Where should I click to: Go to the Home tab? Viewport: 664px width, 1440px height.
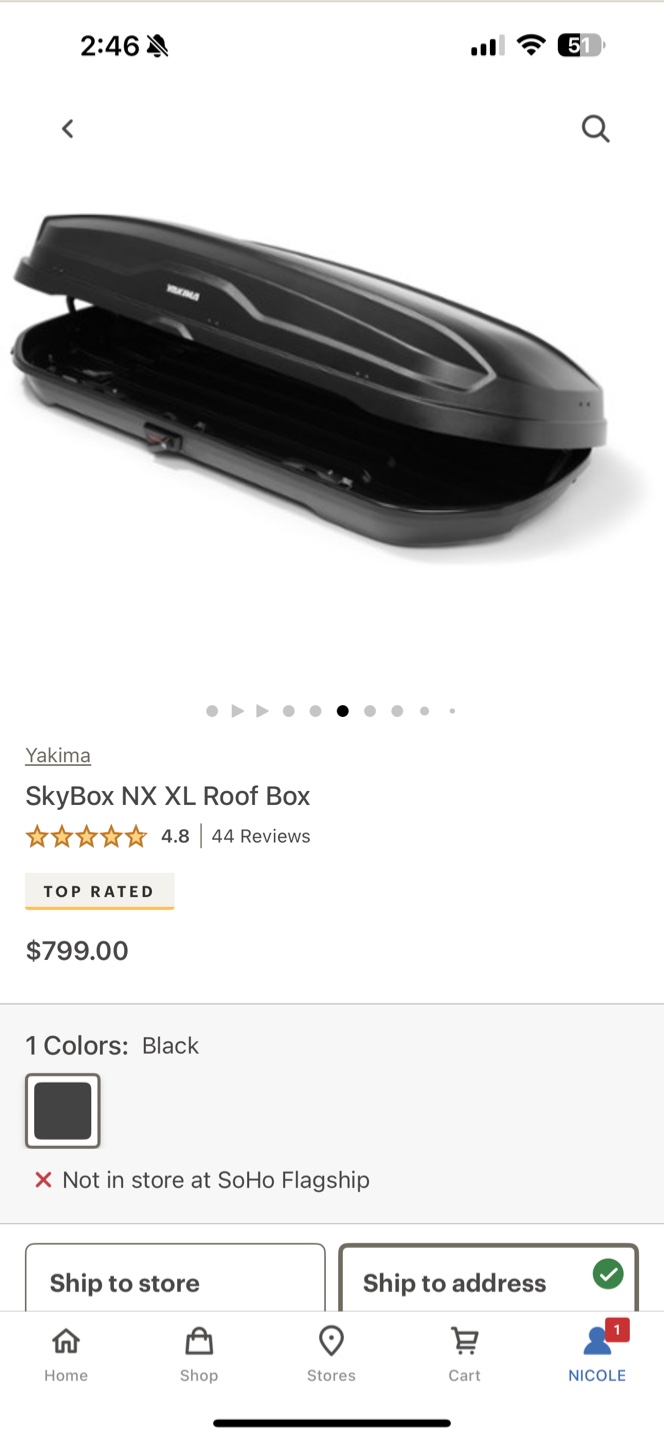coord(66,1355)
